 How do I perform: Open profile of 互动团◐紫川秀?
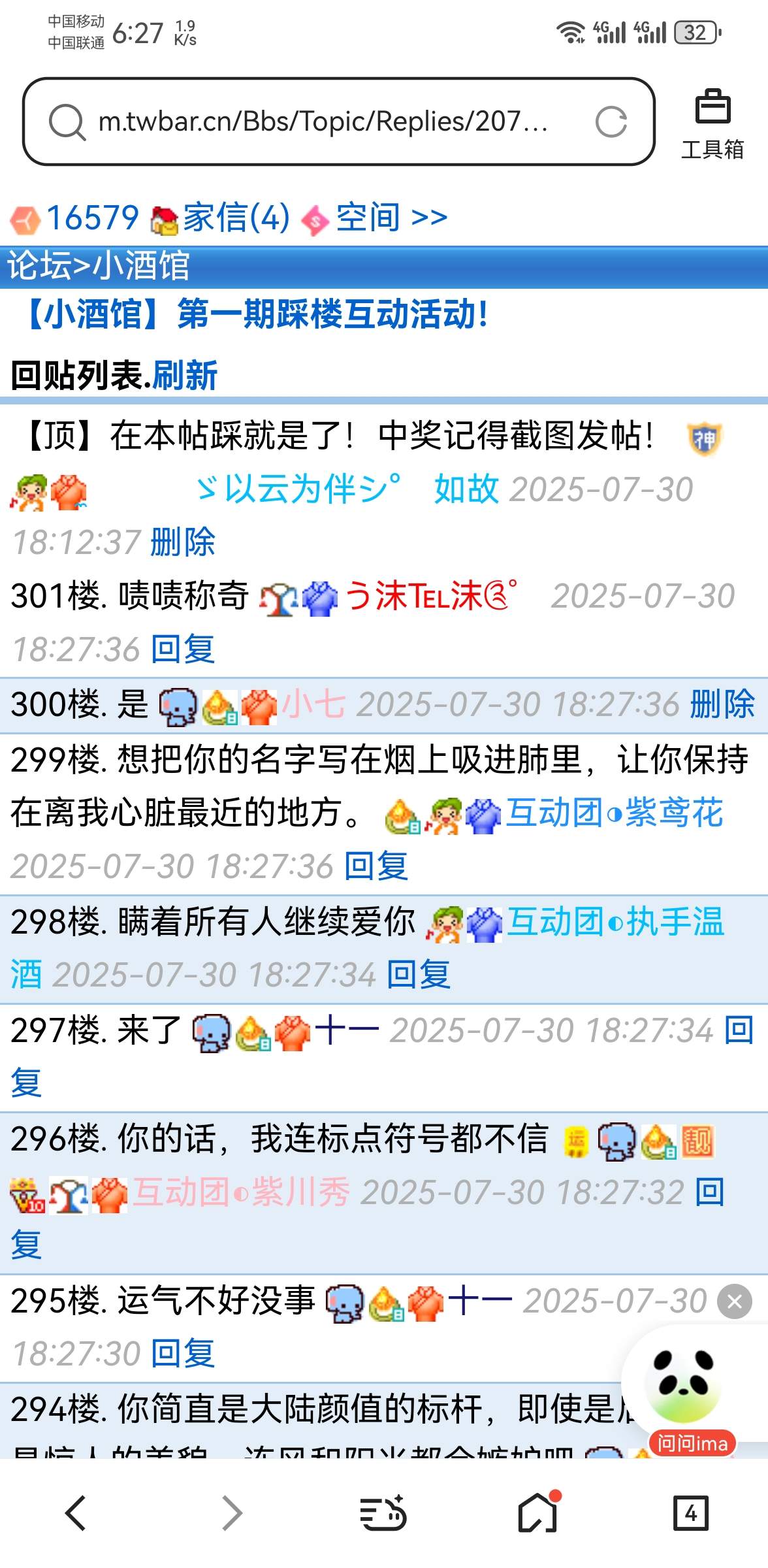click(x=242, y=1192)
